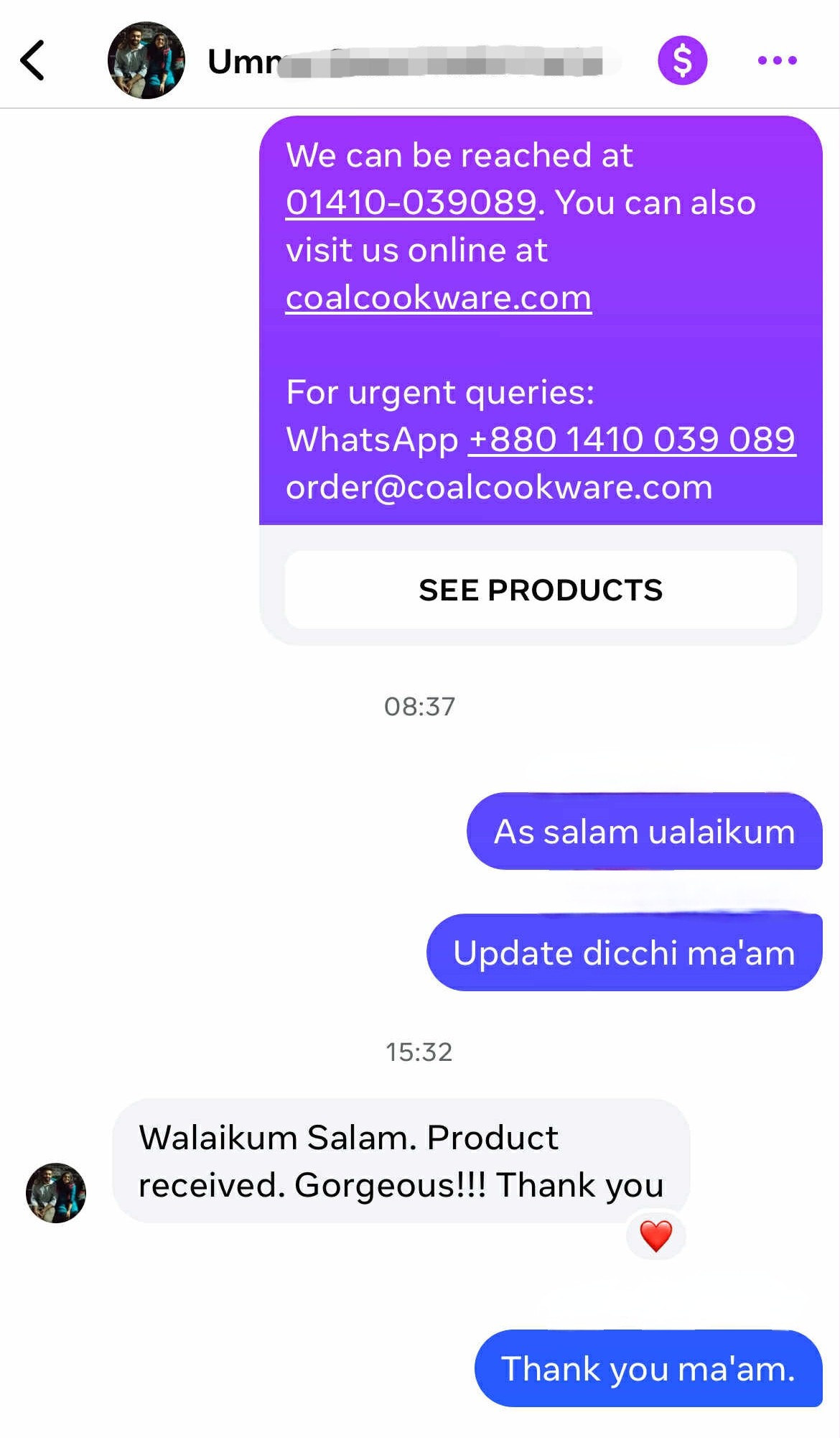Go back to the chat list
This screenshot has height=1438, width=840.
[32, 60]
